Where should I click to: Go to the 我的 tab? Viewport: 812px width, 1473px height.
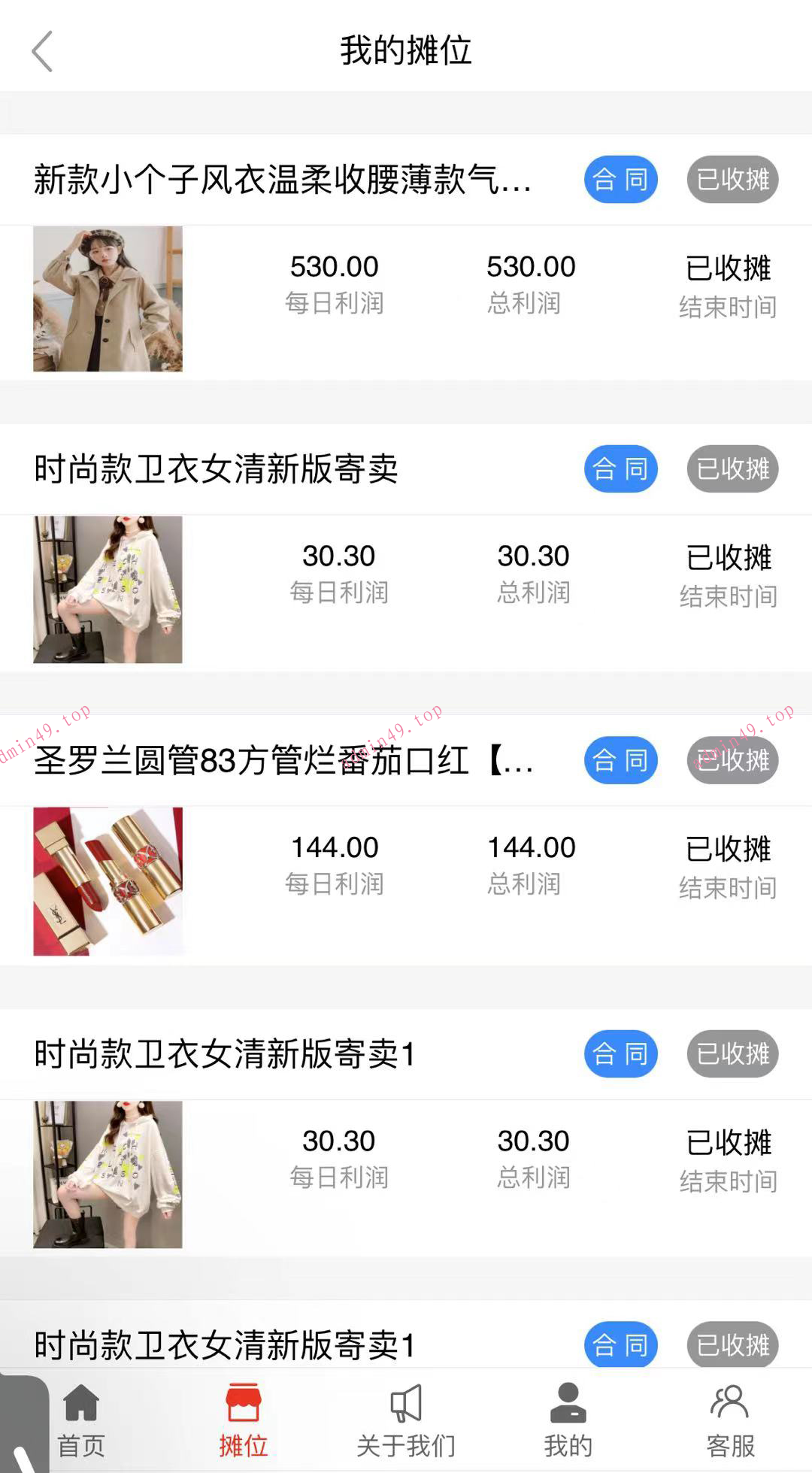568,1420
